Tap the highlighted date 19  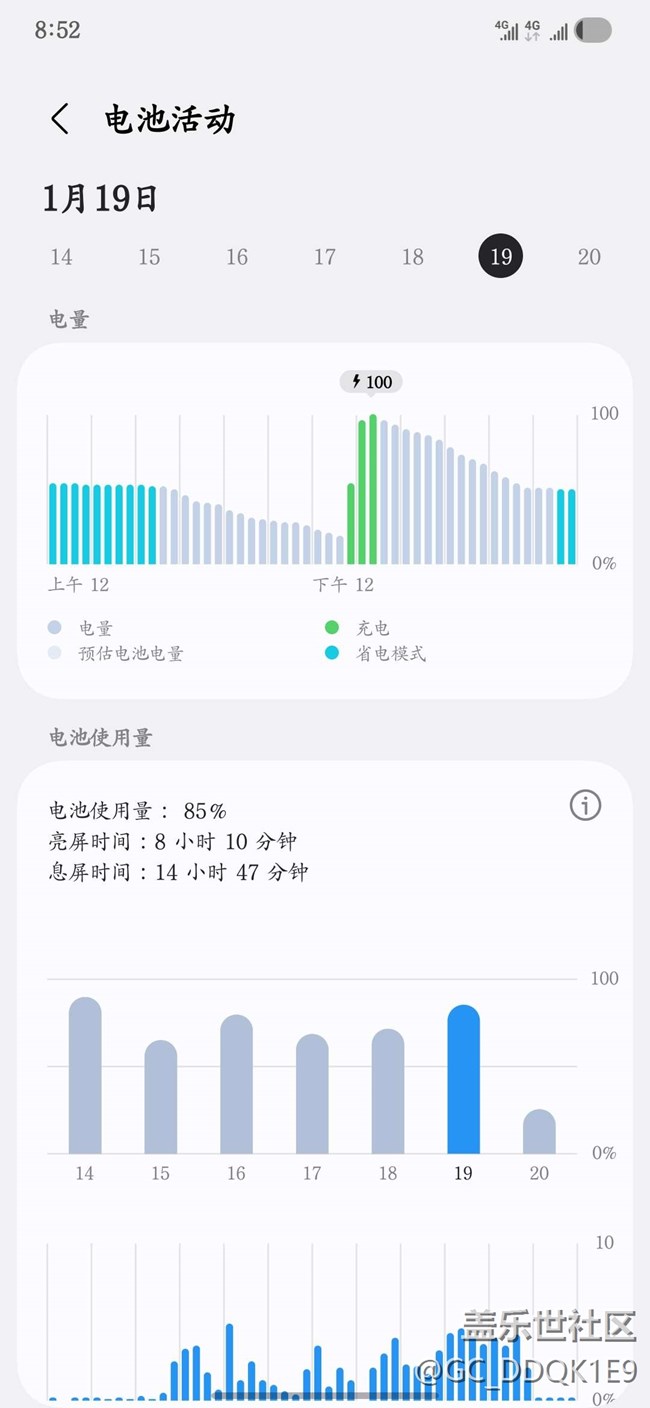point(500,257)
